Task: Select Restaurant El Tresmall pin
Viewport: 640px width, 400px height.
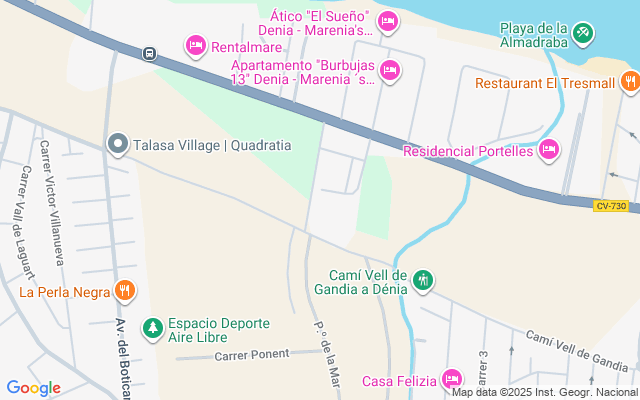Action: tap(629, 82)
